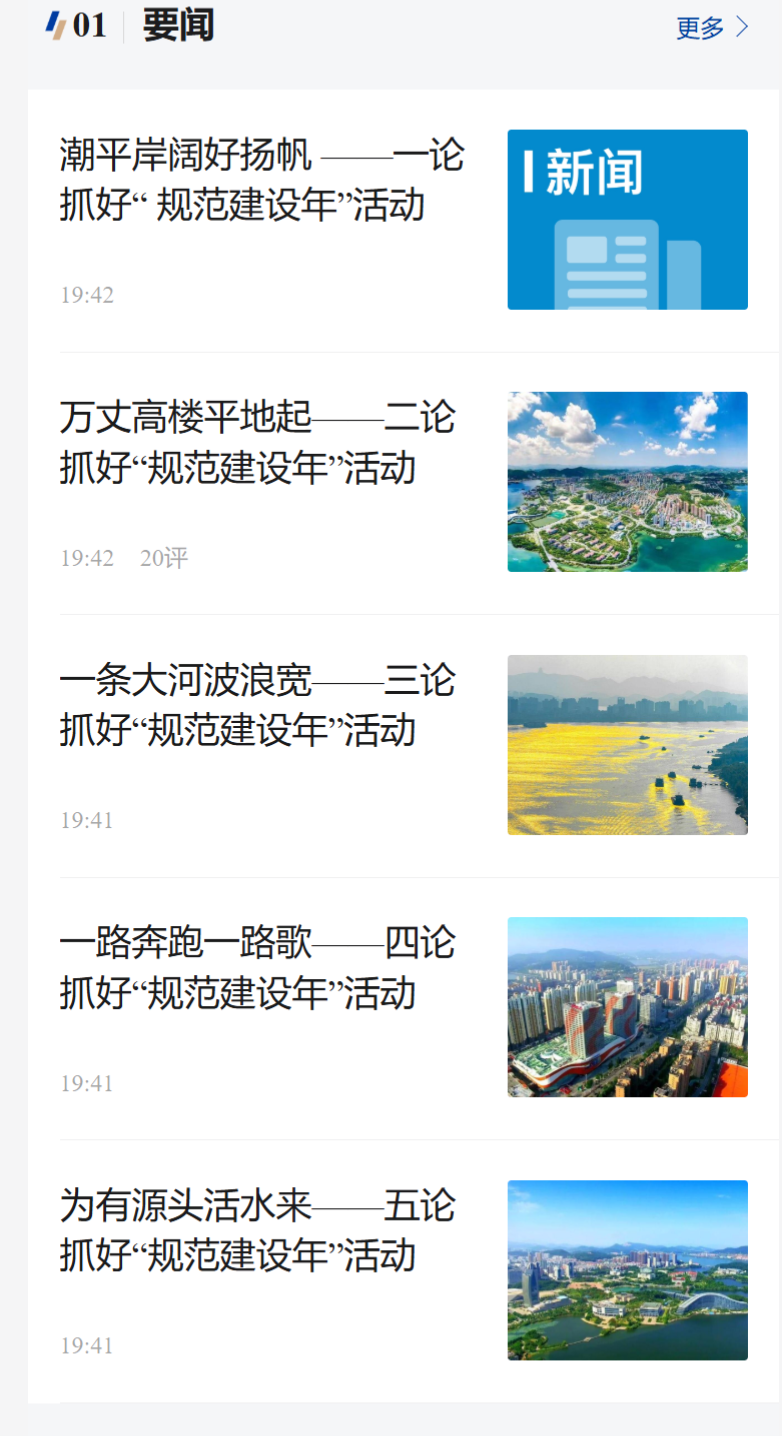Open article 一路奔跑一路歌 四论

pos(258,968)
